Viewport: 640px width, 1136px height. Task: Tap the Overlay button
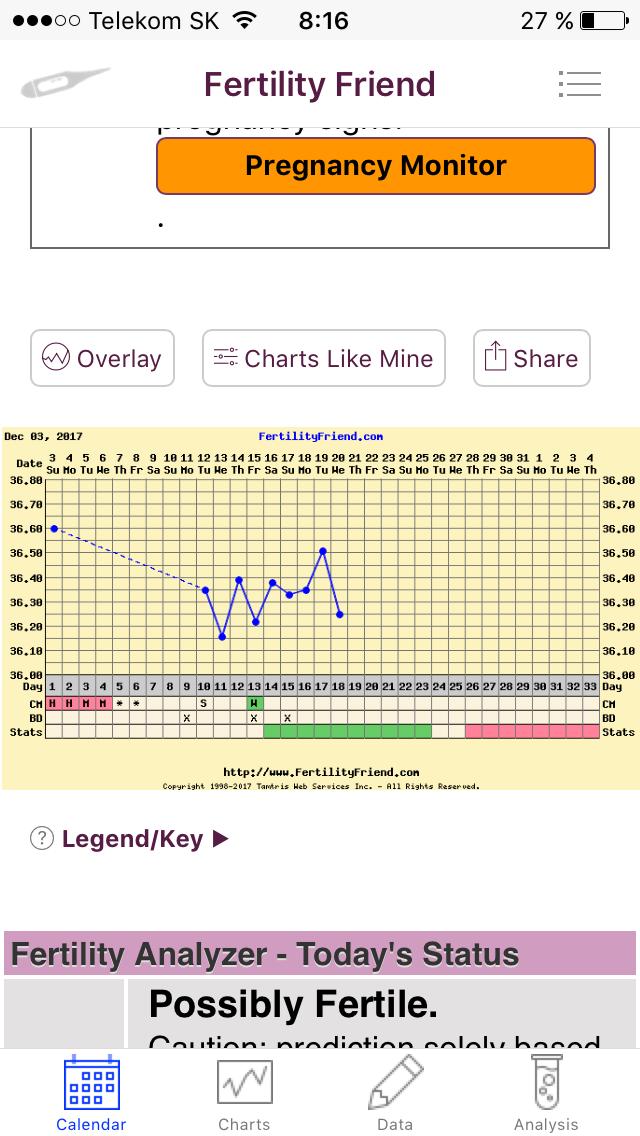click(102, 358)
